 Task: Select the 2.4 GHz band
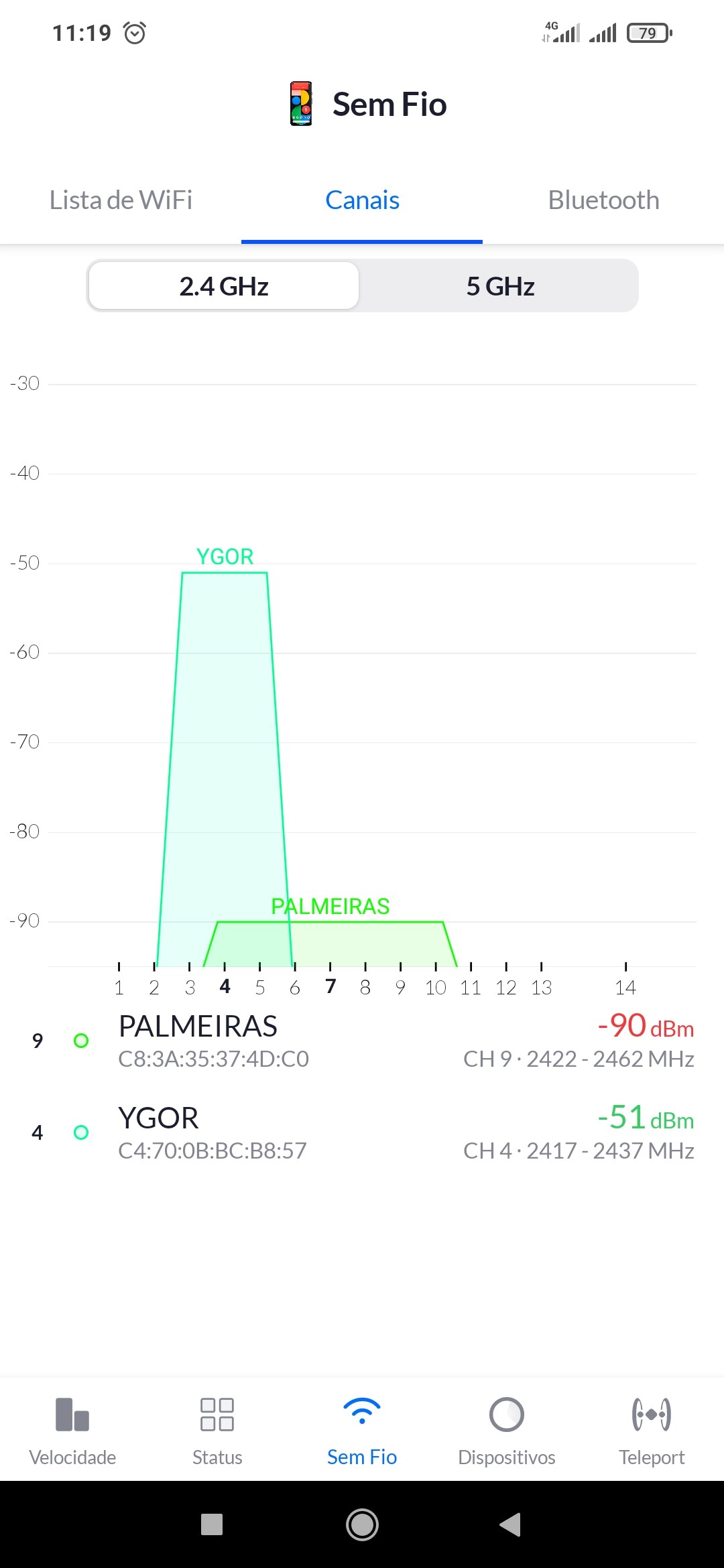[x=224, y=286]
